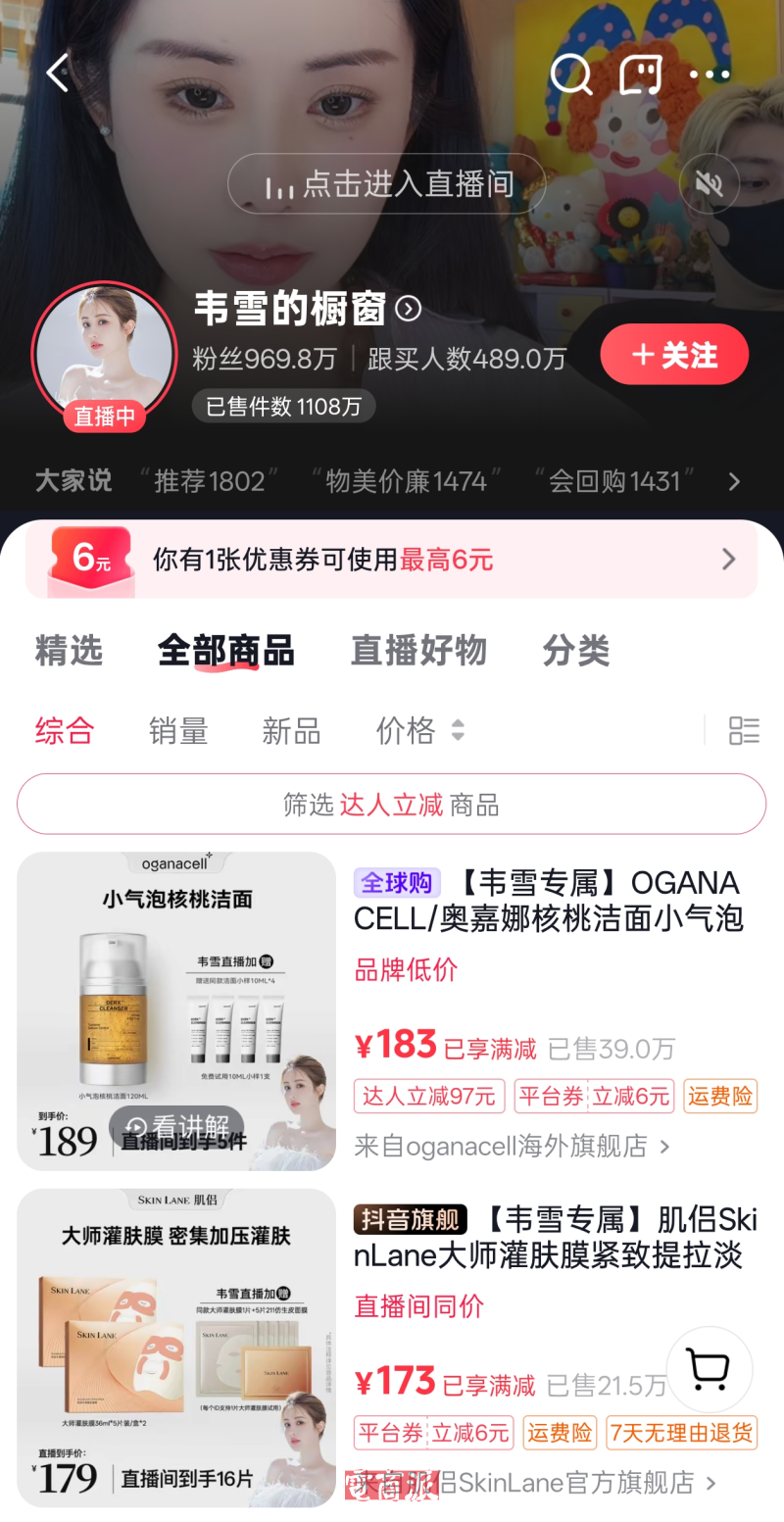Sort products by 销量

178,731
